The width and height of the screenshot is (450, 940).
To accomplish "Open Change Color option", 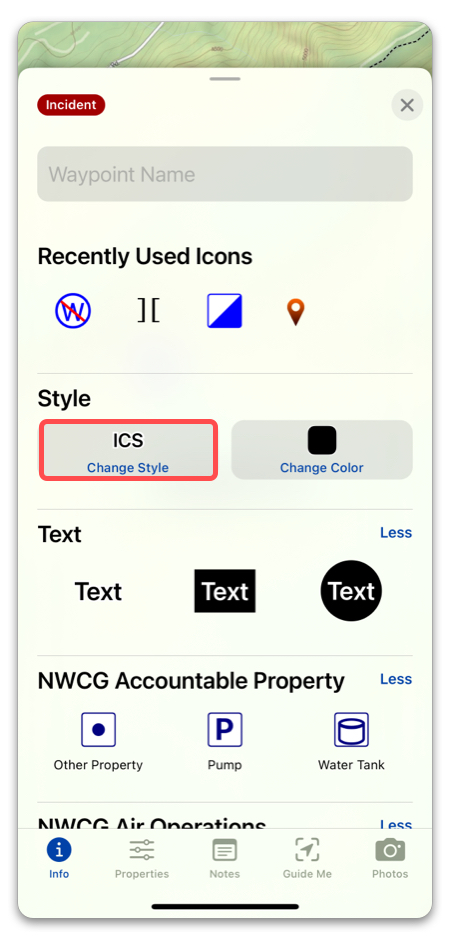I will pos(322,450).
